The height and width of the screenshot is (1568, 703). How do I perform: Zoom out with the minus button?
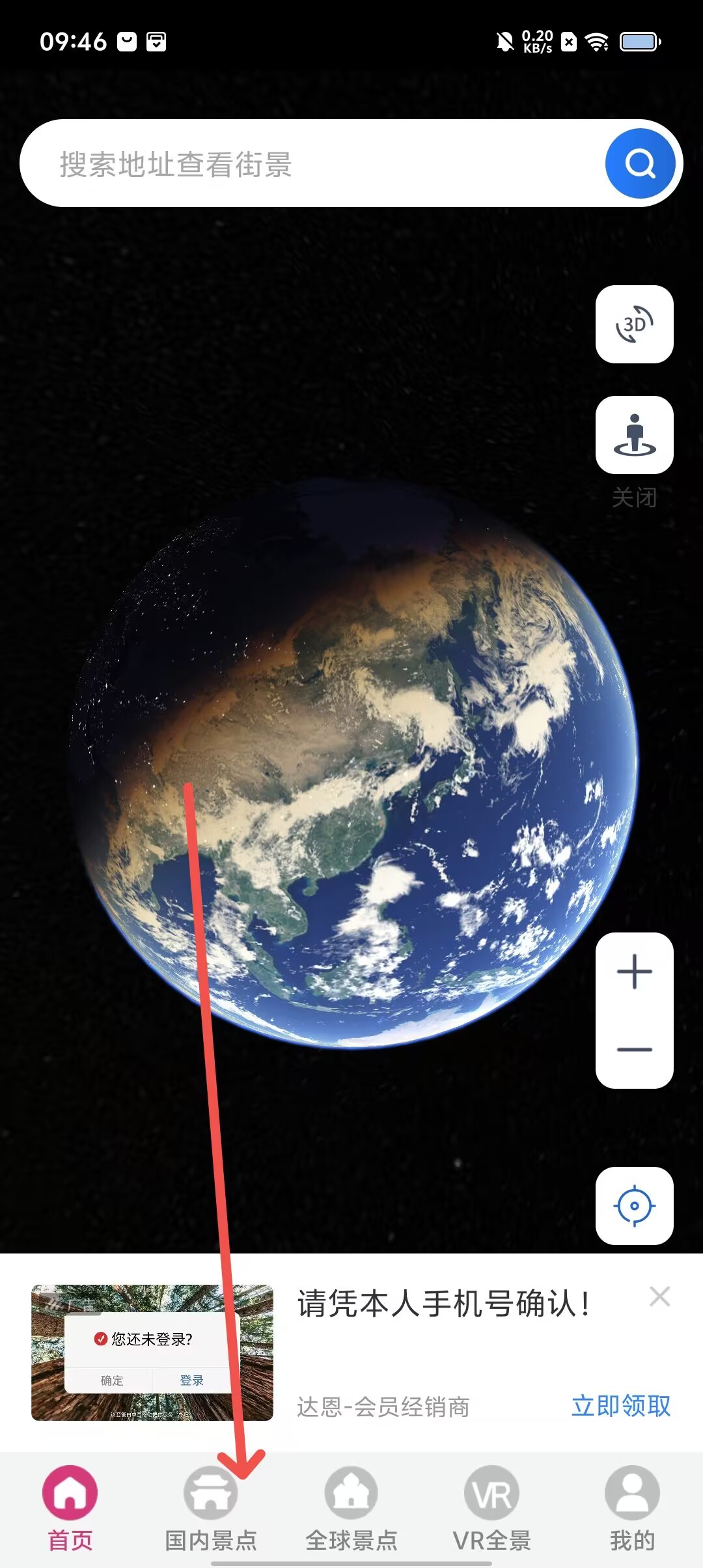click(x=634, y=1049)
